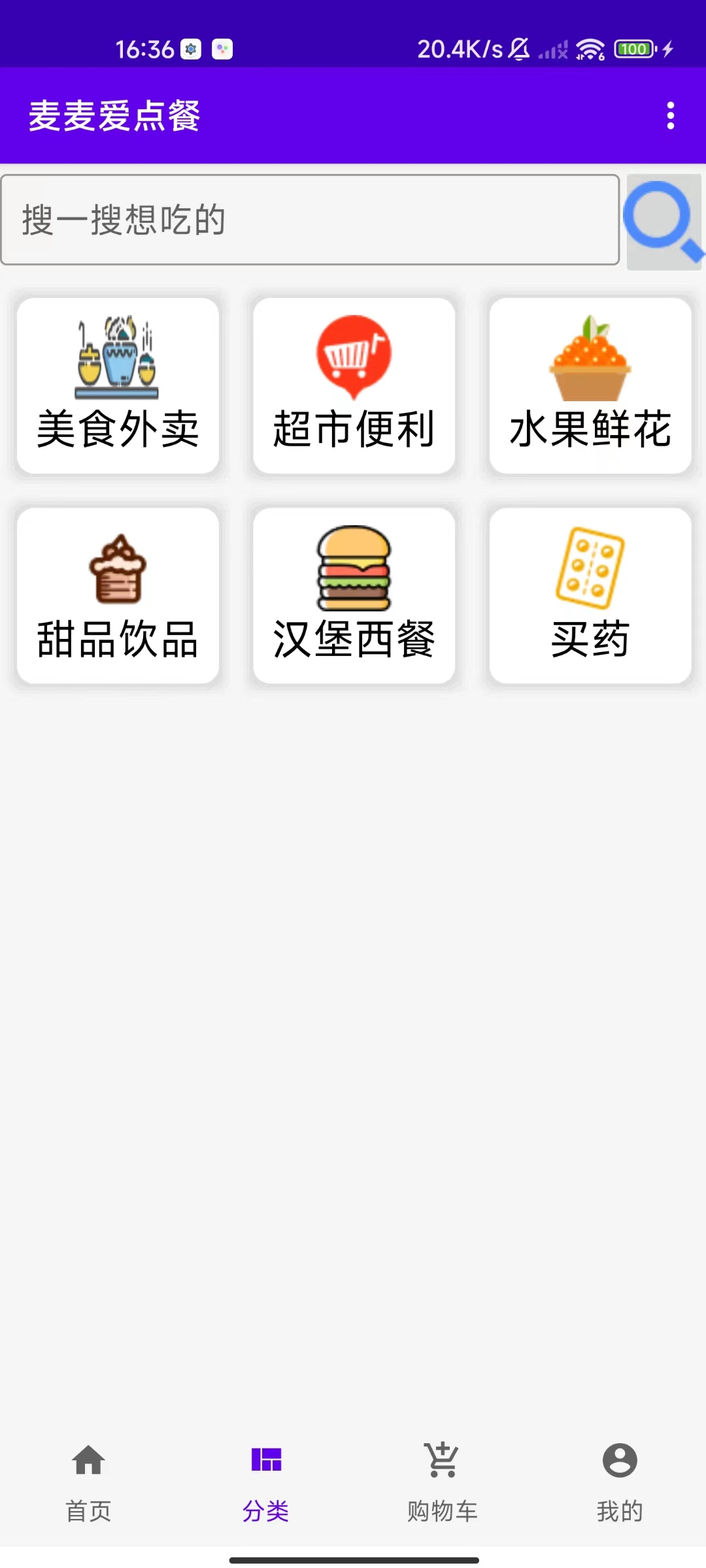Open the 甜品饮品 dessert cupcake icon
The width and height of the screenshot is (706, 1568).
click(118, 570)
